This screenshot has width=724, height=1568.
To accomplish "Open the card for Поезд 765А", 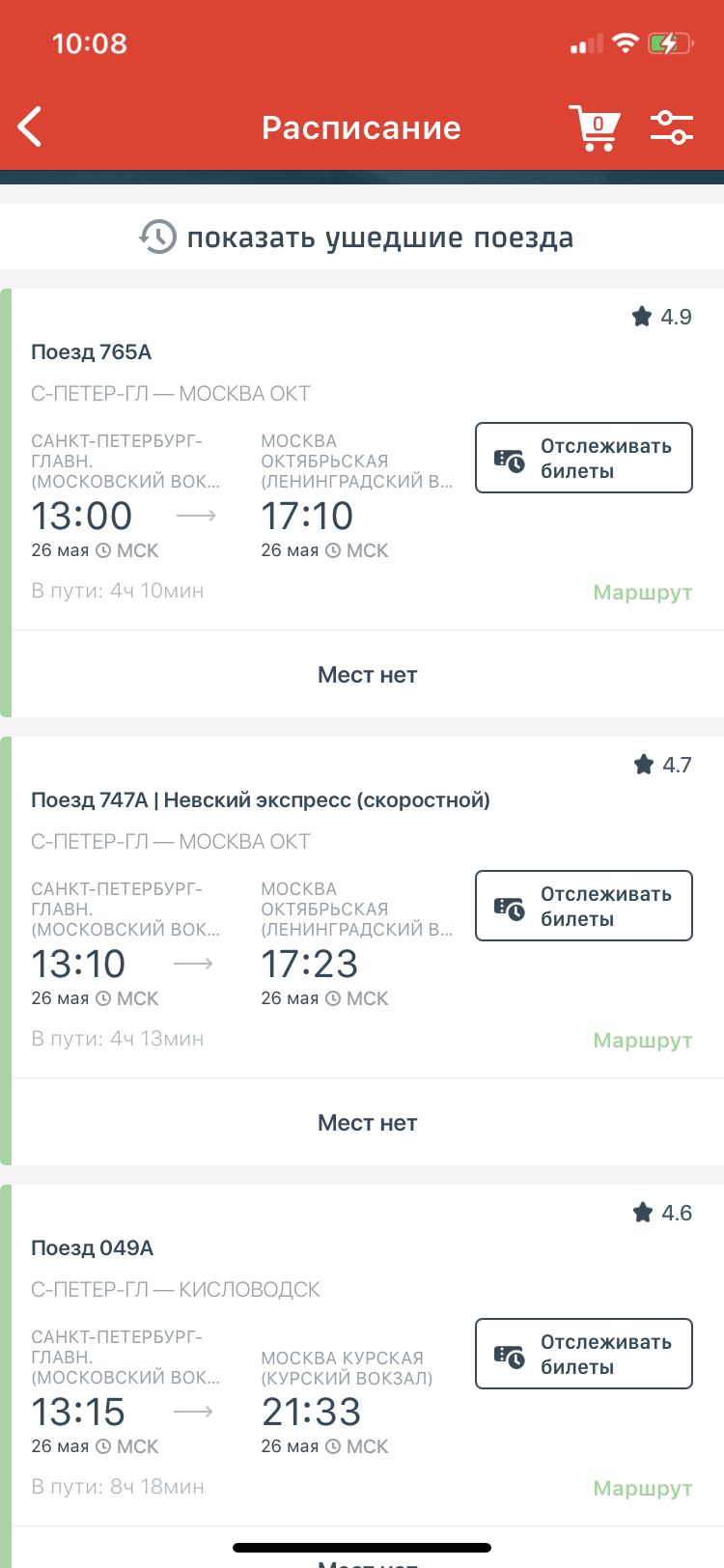I will pyautogui.click(x=241, y=352).
